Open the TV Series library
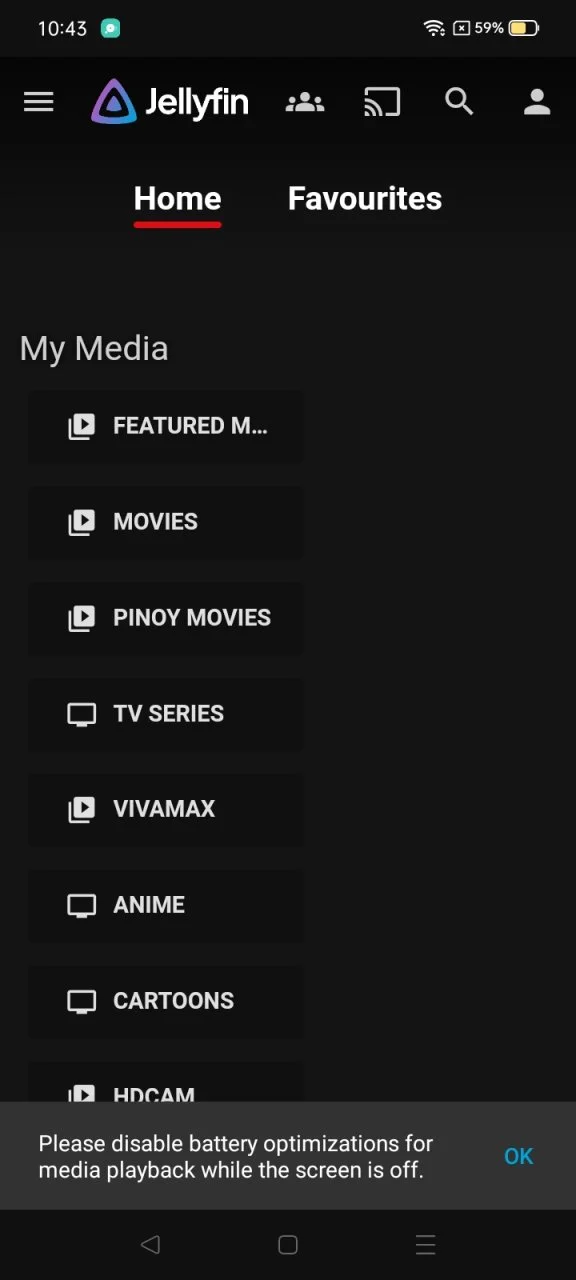Viewport: 576px width, 1280px height. click(166, 714)
